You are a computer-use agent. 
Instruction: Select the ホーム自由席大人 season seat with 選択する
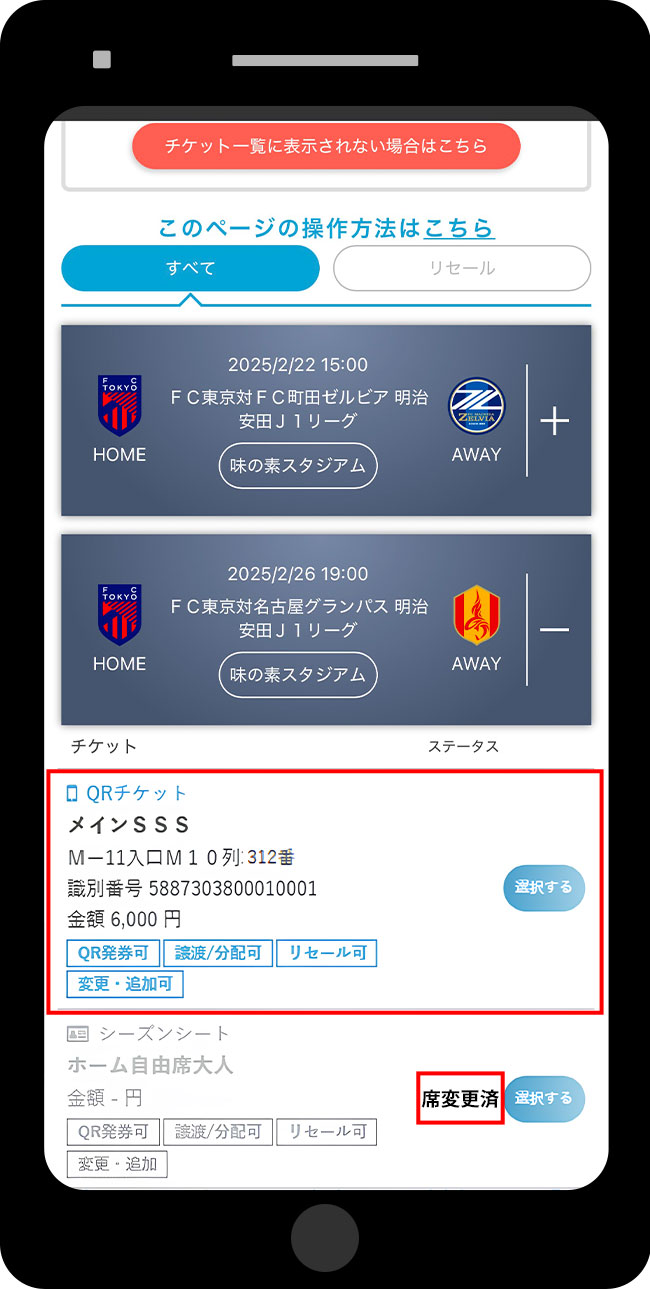[543, 1099]
